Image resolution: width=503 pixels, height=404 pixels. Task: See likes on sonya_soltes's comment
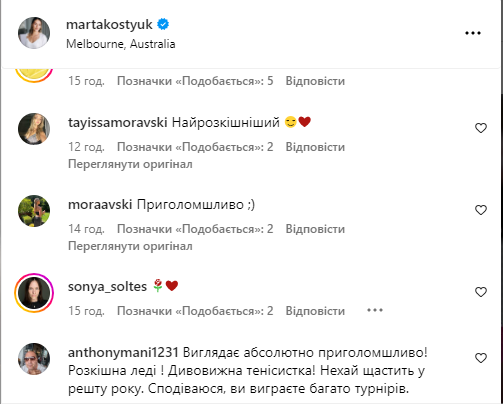(x=195, y=311)
